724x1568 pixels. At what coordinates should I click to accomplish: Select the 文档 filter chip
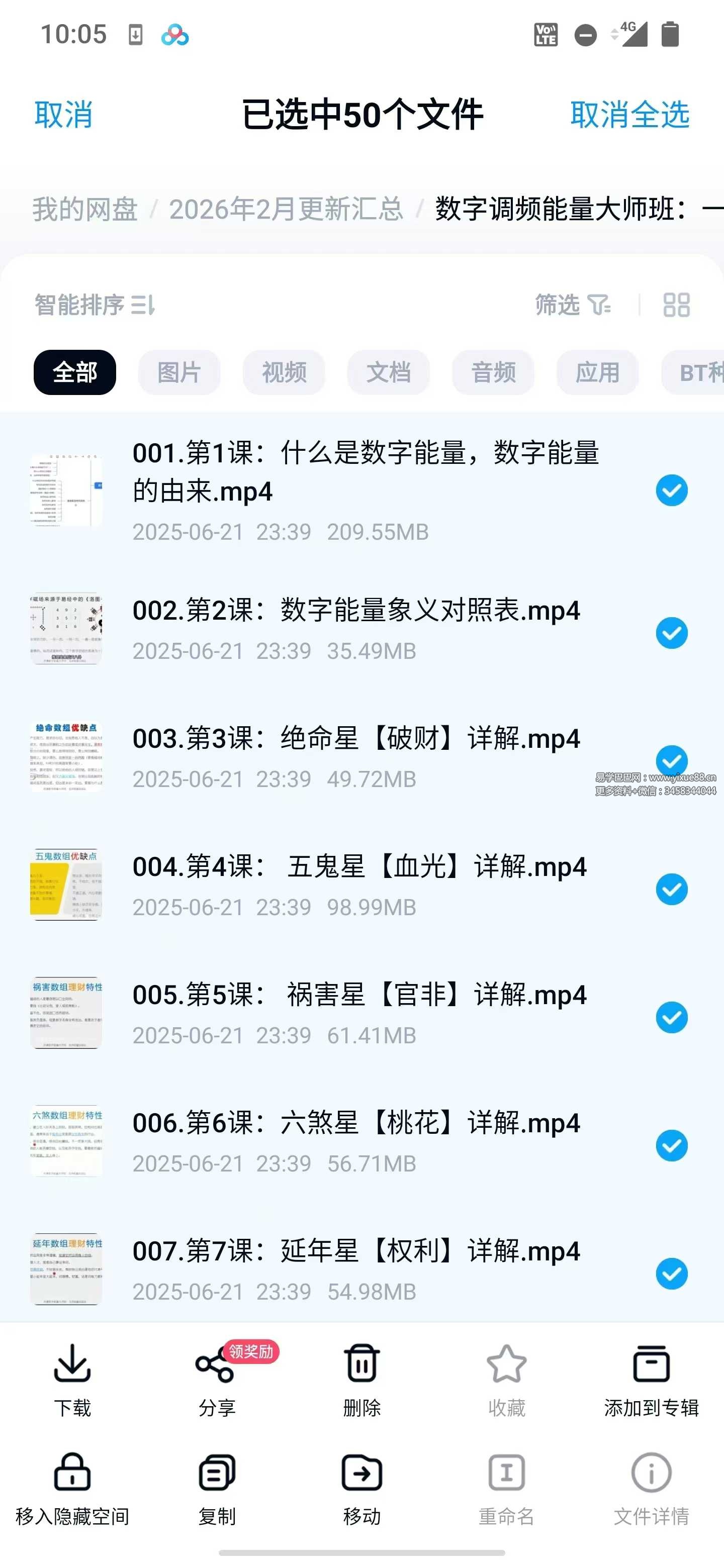(x=389, y=372)
